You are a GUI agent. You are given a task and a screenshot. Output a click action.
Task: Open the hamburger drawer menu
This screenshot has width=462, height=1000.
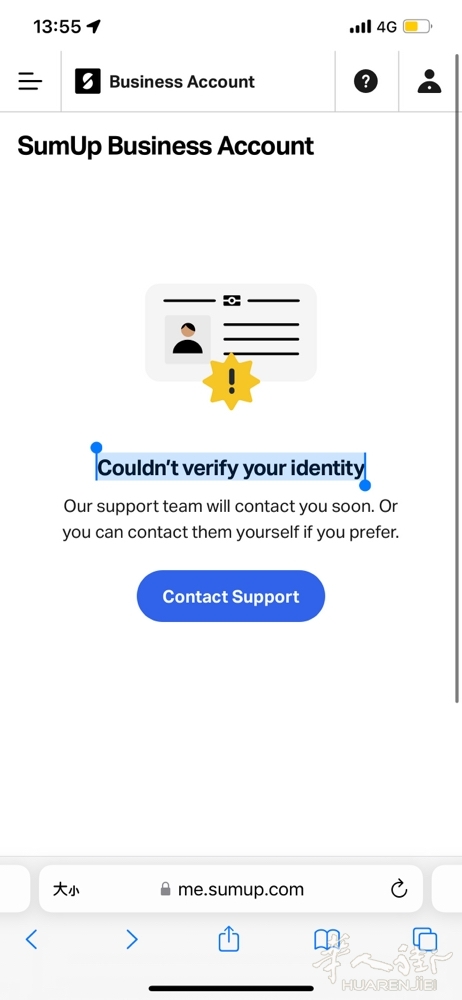click(x=30, y=82)
